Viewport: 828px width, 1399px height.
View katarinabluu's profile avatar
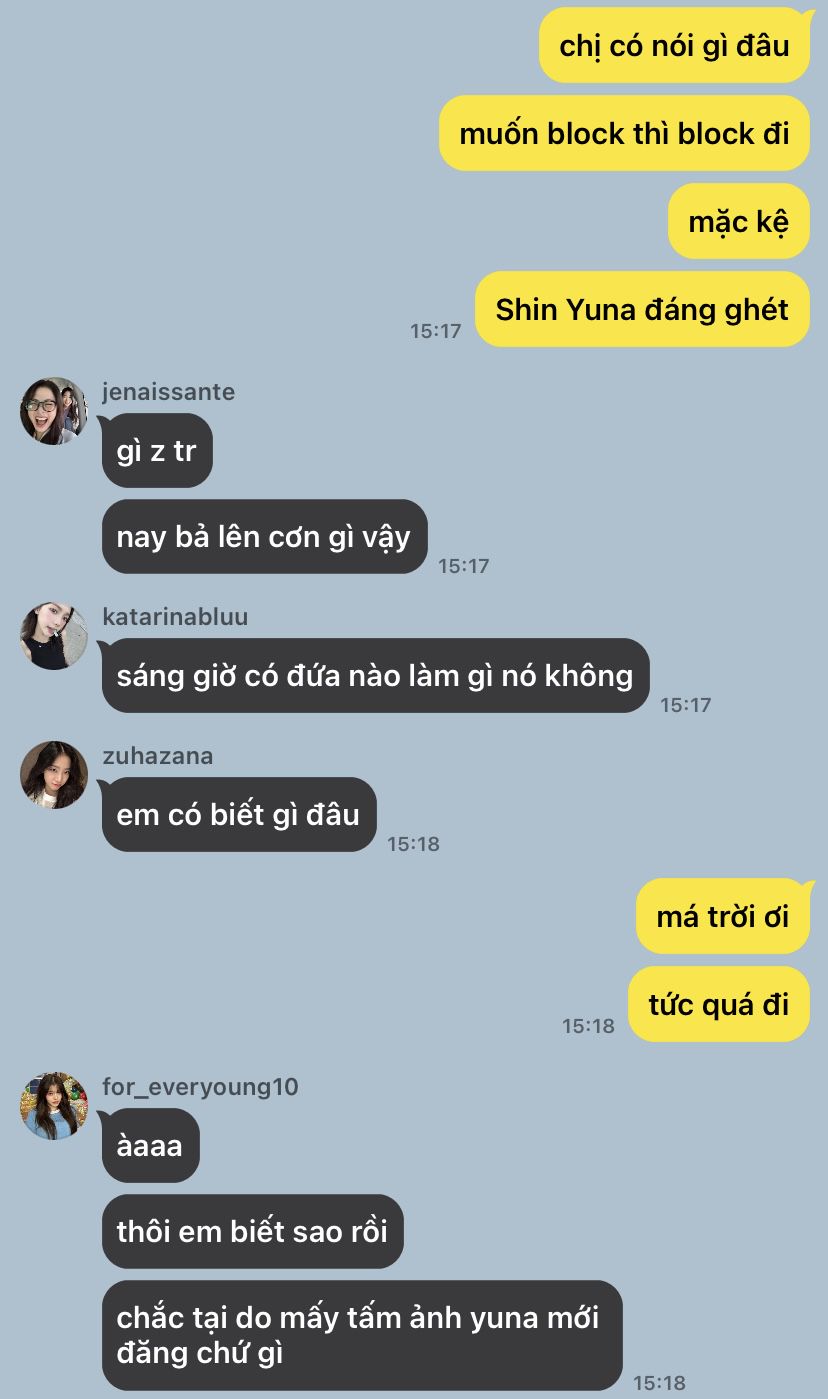tap(54, 636)
